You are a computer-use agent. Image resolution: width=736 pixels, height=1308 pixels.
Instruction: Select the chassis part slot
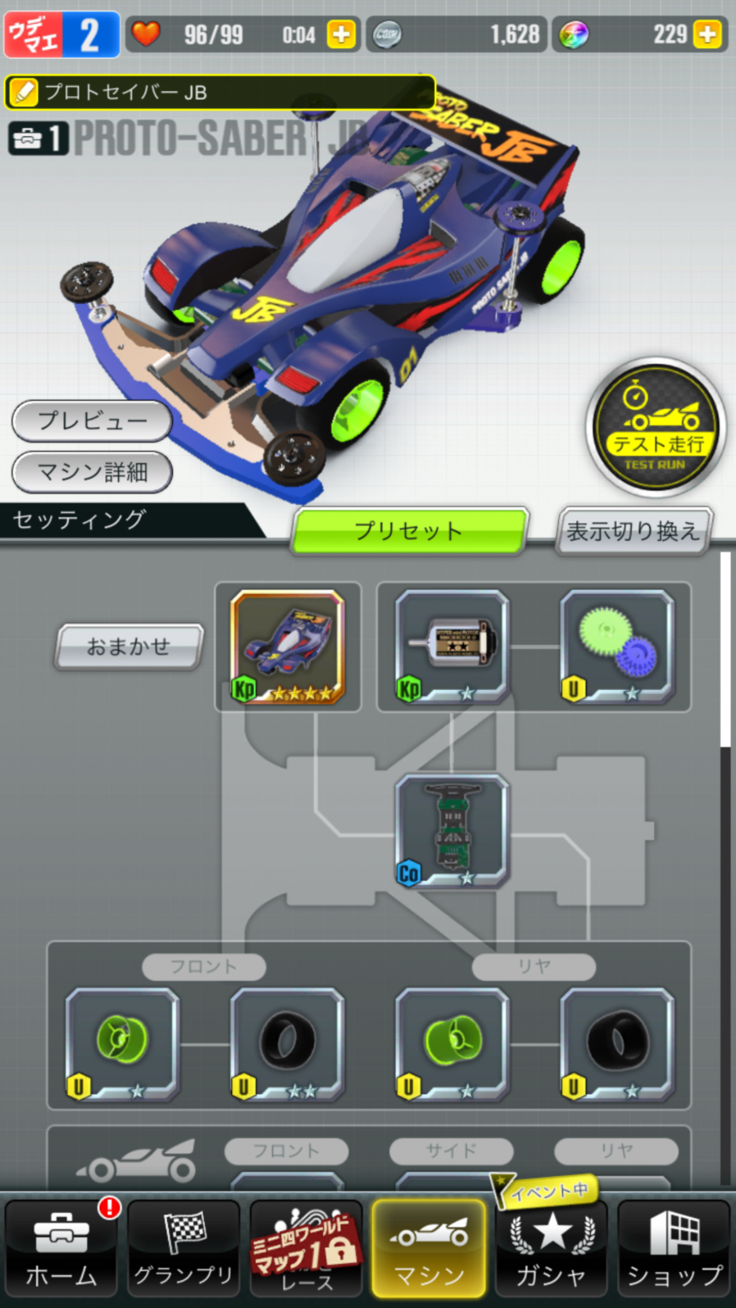452,831
